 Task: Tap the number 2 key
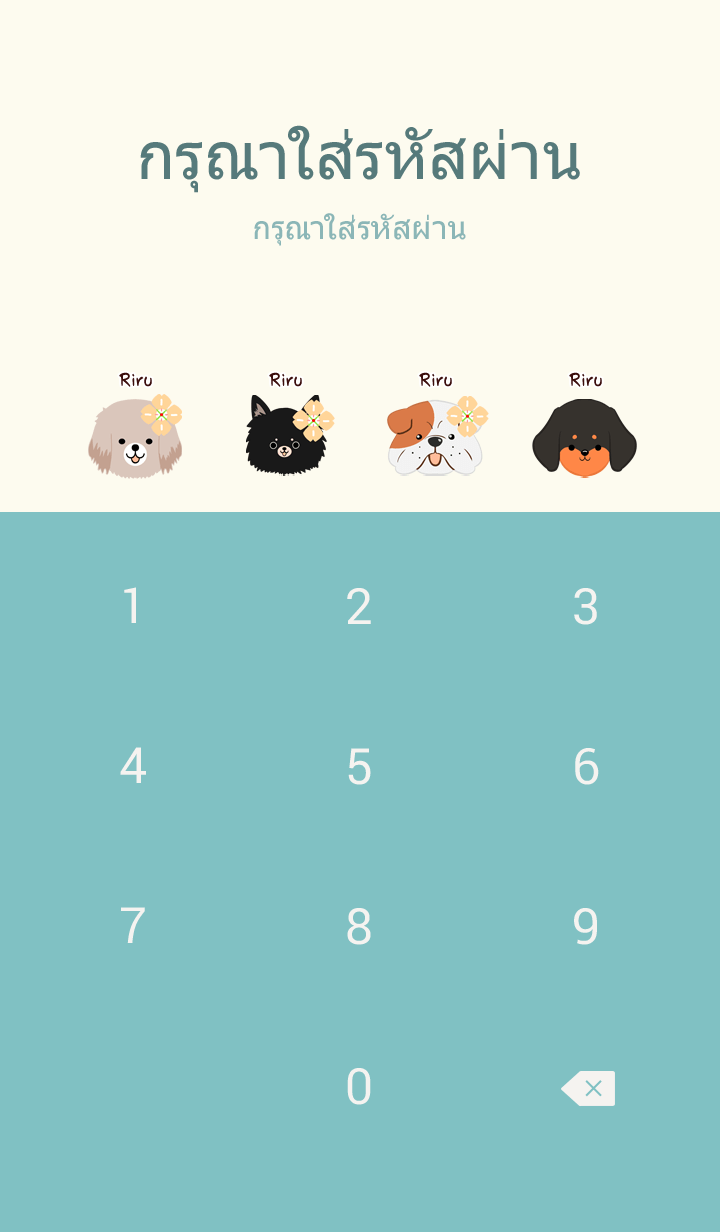click(359, 607)
